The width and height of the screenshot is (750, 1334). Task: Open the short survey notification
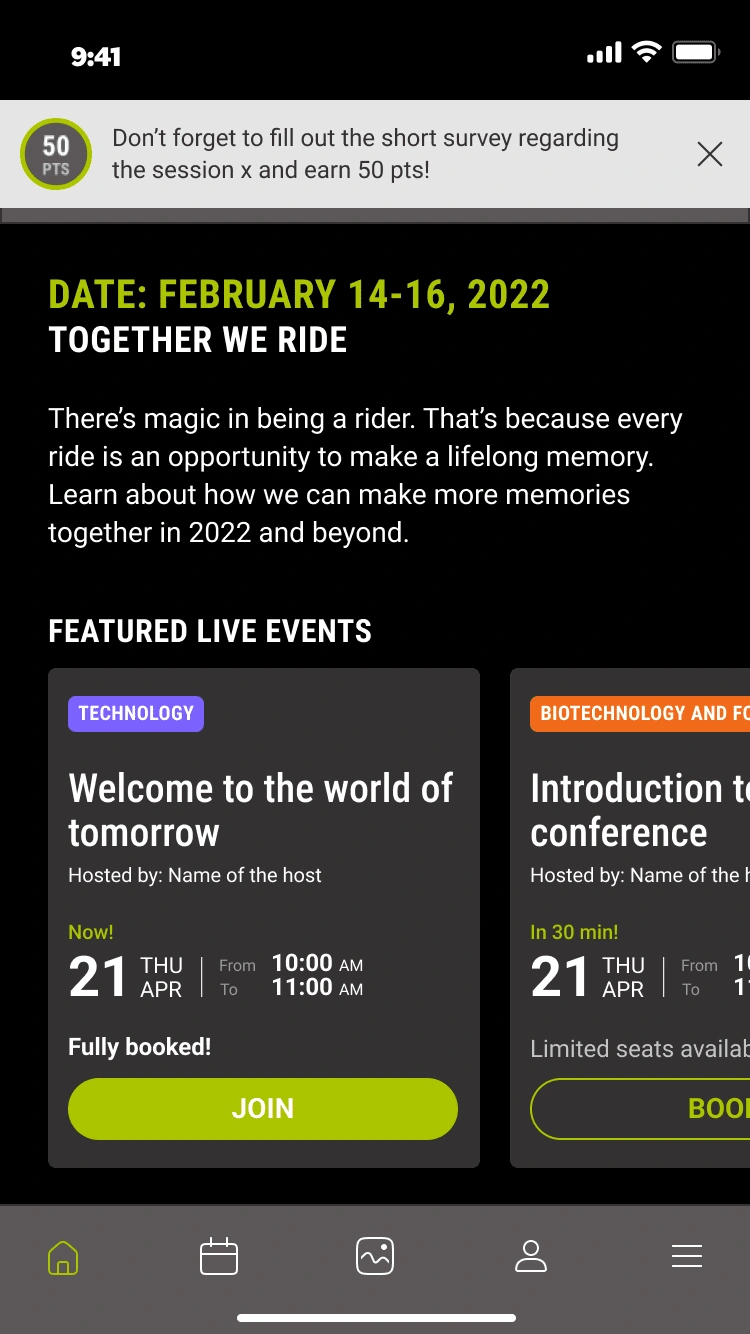click(x=365, y=154)
